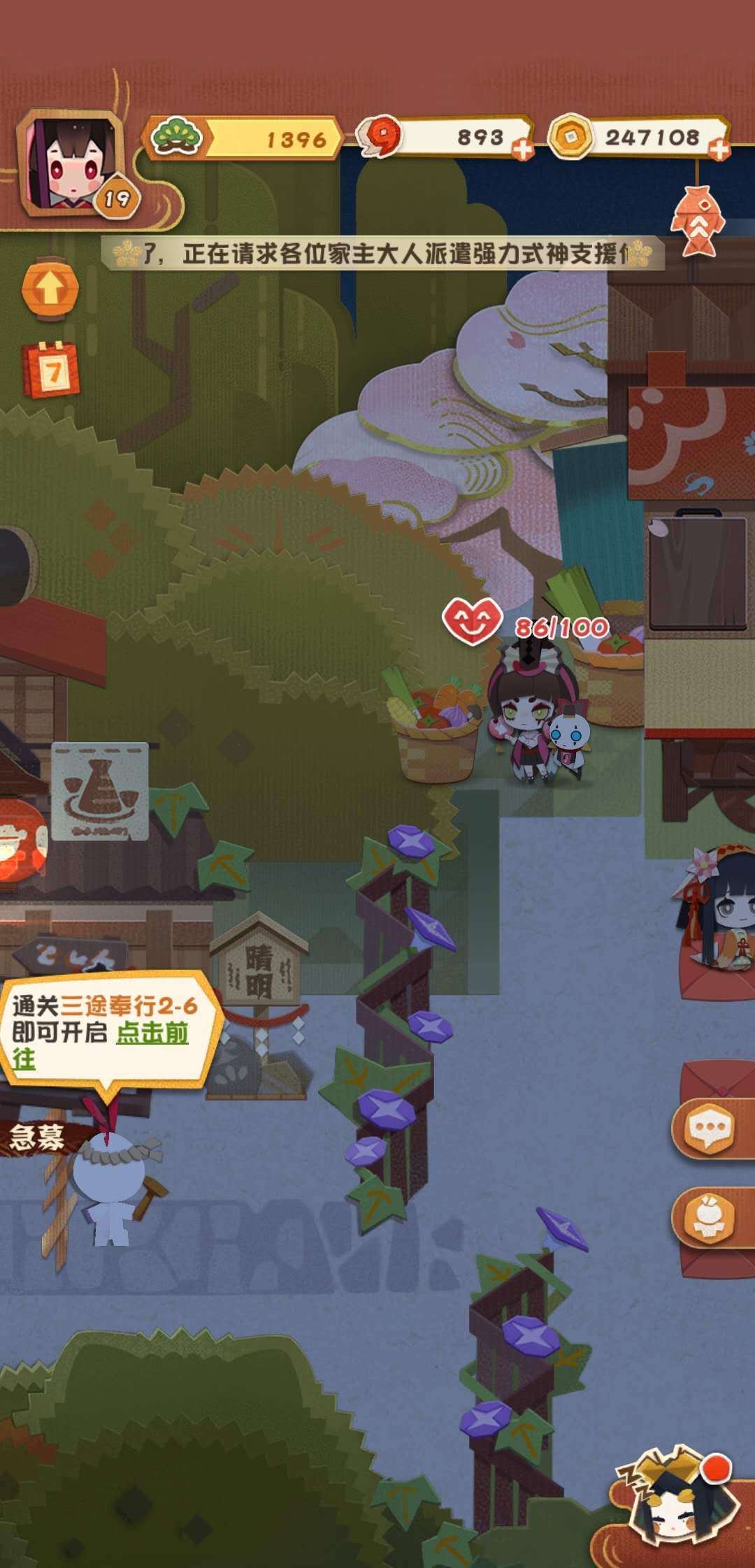Screen dimensions: 755x1568
Task: Add more jade currency with plus
Action: (522, 150)
